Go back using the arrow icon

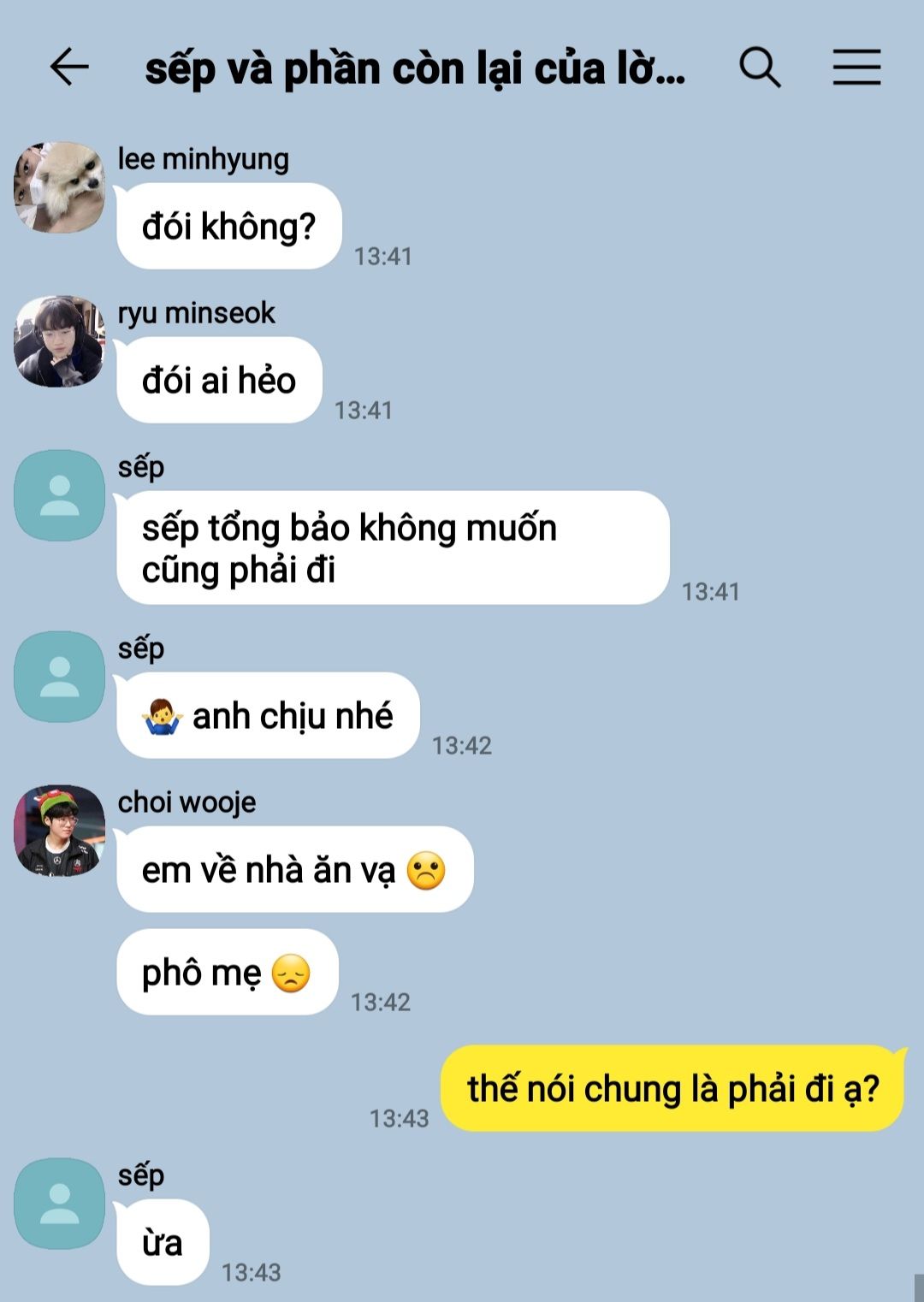(x=69, y=67)
